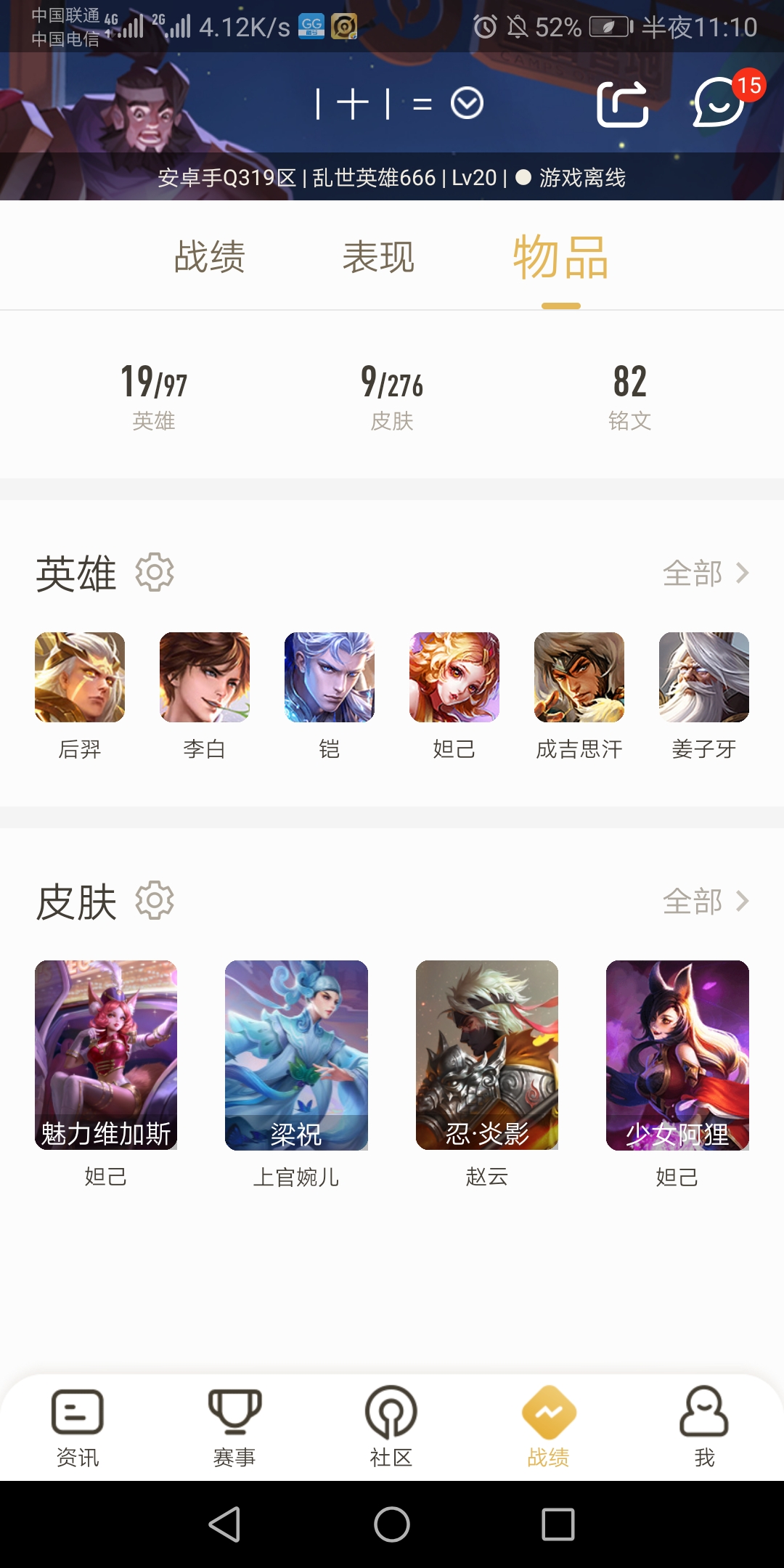Share this profile page

click(622, 104)
